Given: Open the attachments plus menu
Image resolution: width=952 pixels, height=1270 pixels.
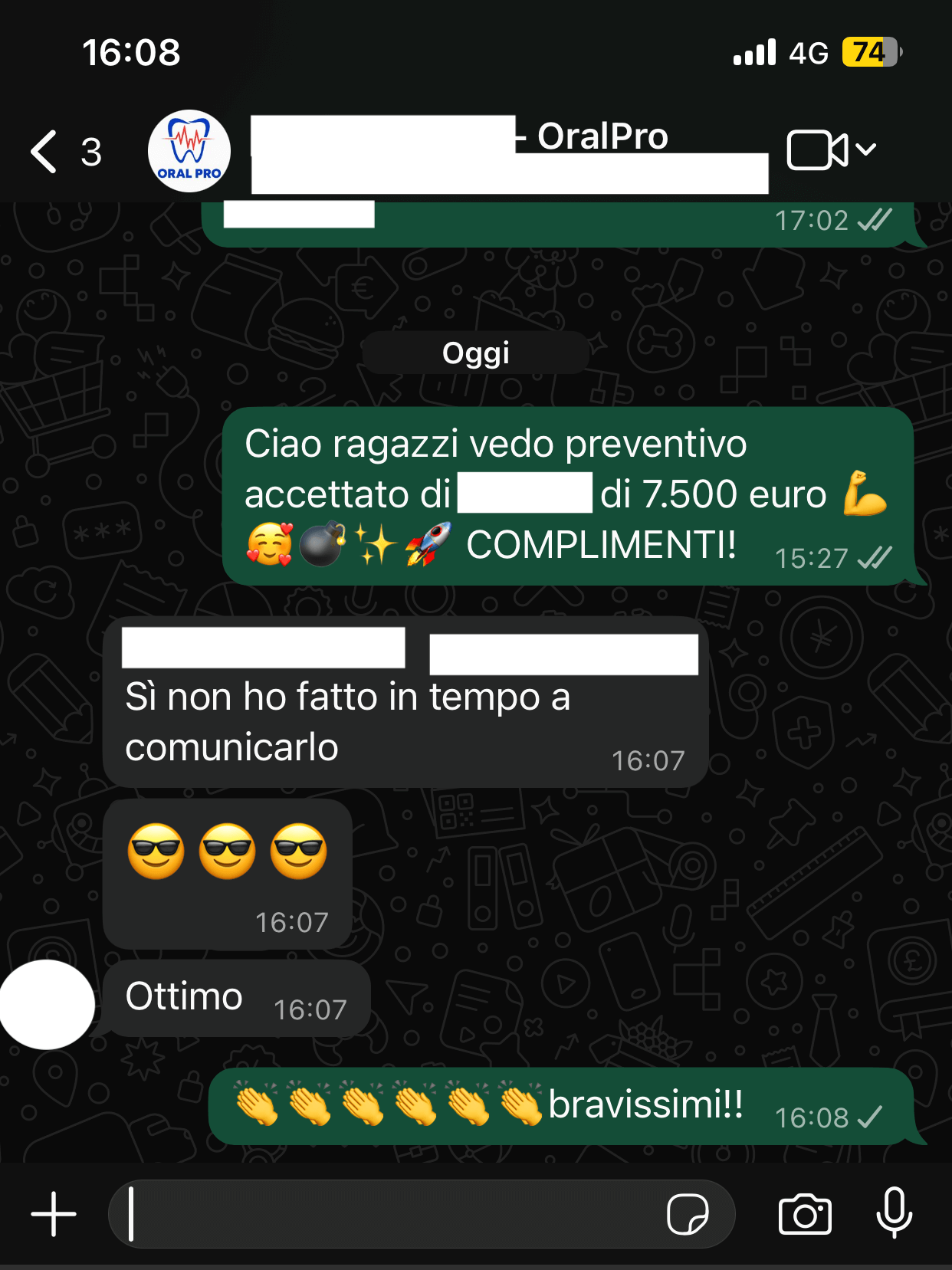Looking at the screenshot, I should (x=54, y=1214).
